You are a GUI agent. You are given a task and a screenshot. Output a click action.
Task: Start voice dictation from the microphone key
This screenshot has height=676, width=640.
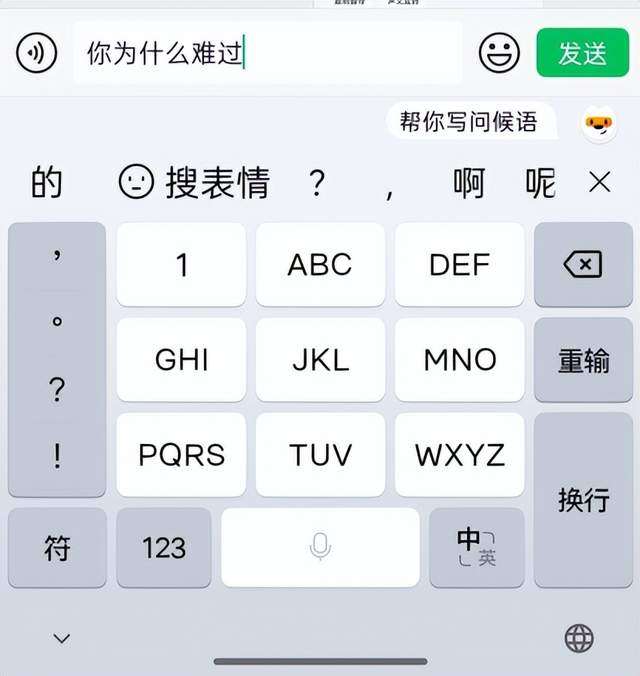[x=320, y=547]
